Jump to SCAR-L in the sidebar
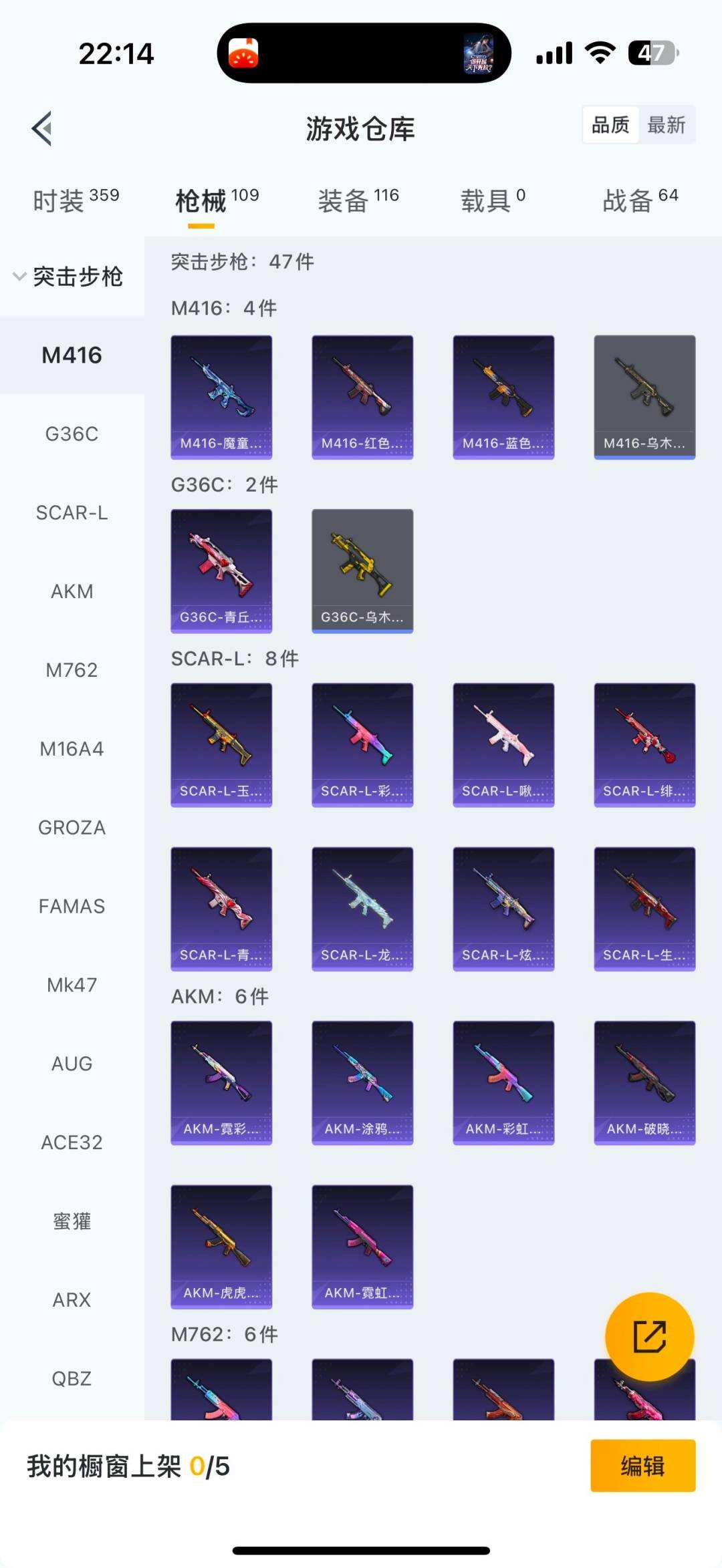Viewport: 722px width, 1568px height. coord(72,513)
